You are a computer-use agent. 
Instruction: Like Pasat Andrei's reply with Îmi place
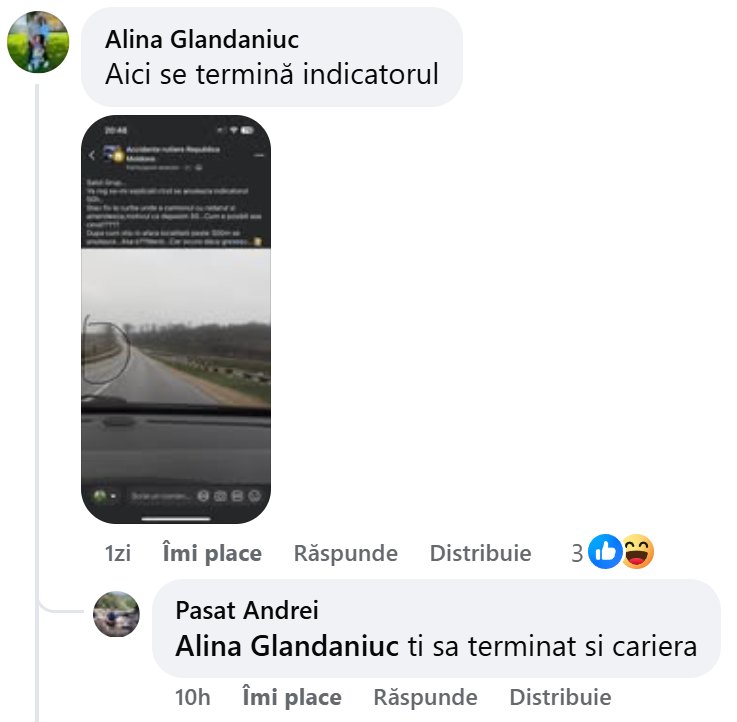(292, 697)
